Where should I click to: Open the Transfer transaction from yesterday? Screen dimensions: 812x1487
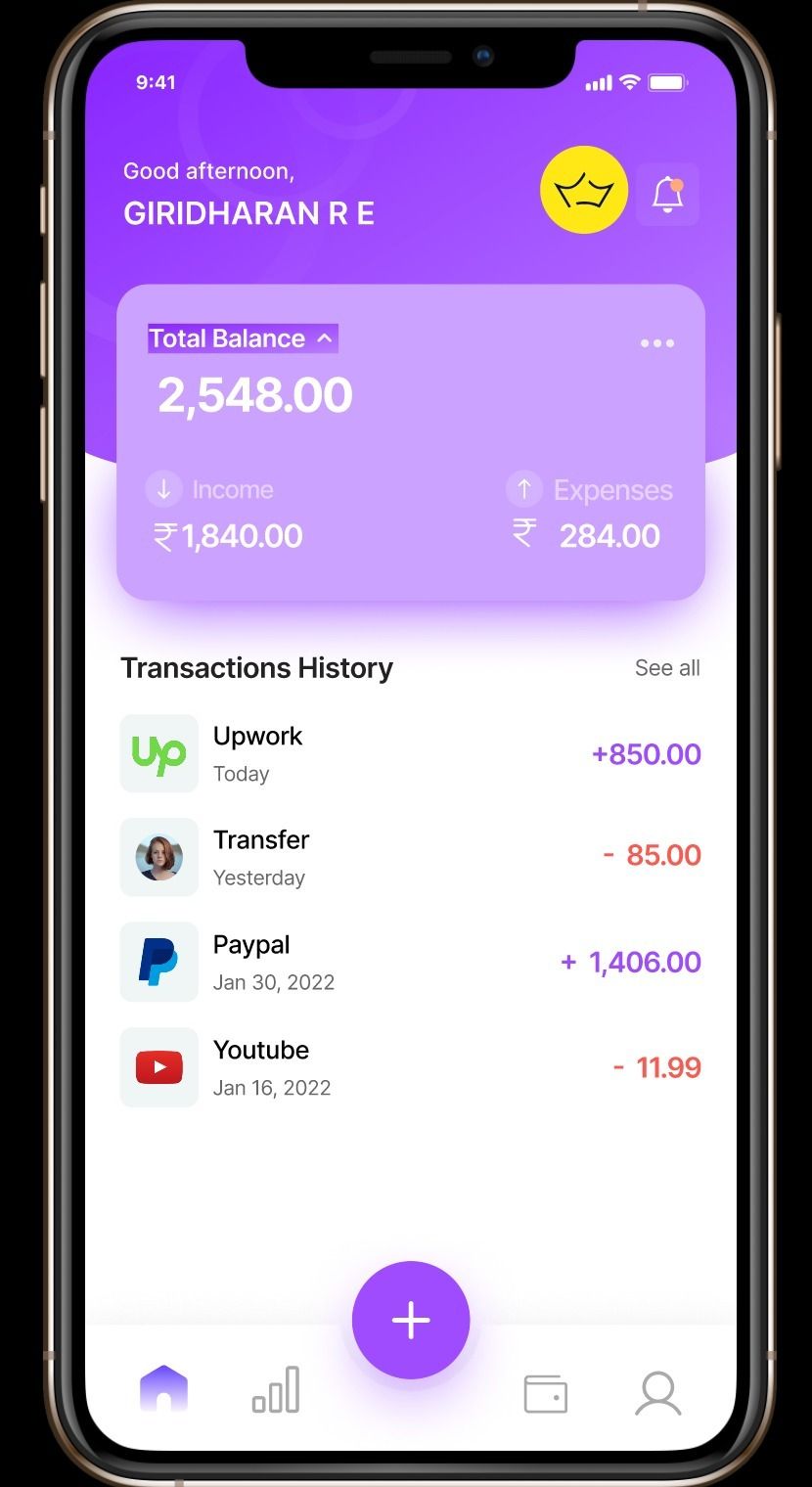coord(410,857)
